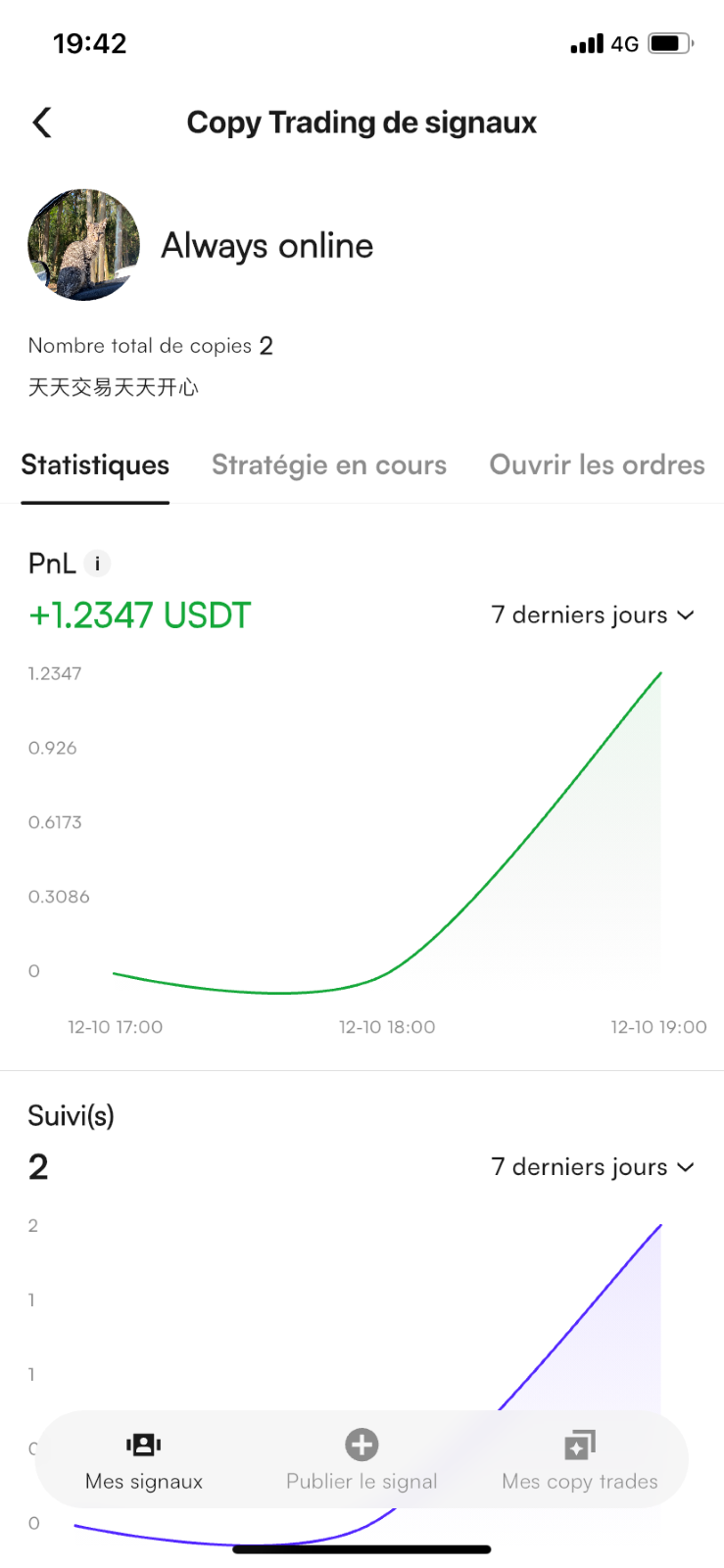
Task: Open the Always online profile picture
Action: (x=84, y=245)
